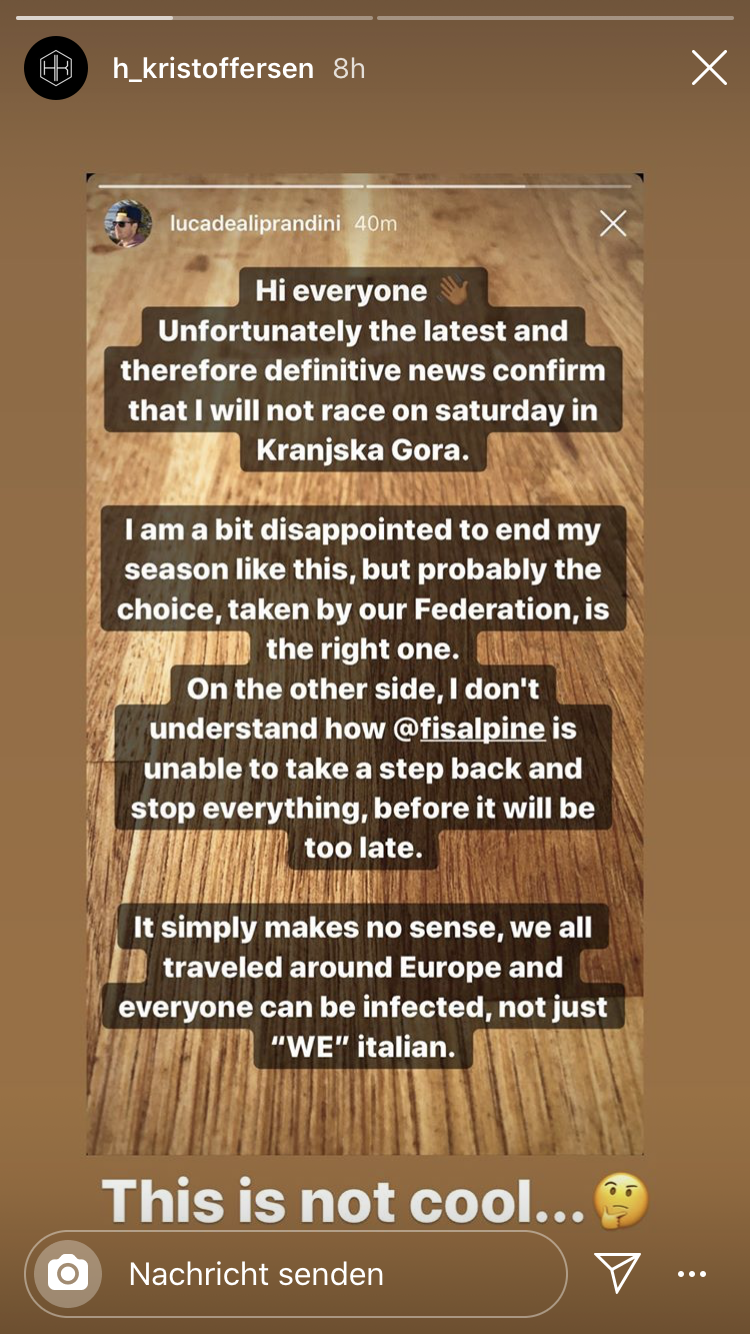Tap the h_kristoffersen username
This screenshot has width=750, height=1334.
click(x=213, y=68)
